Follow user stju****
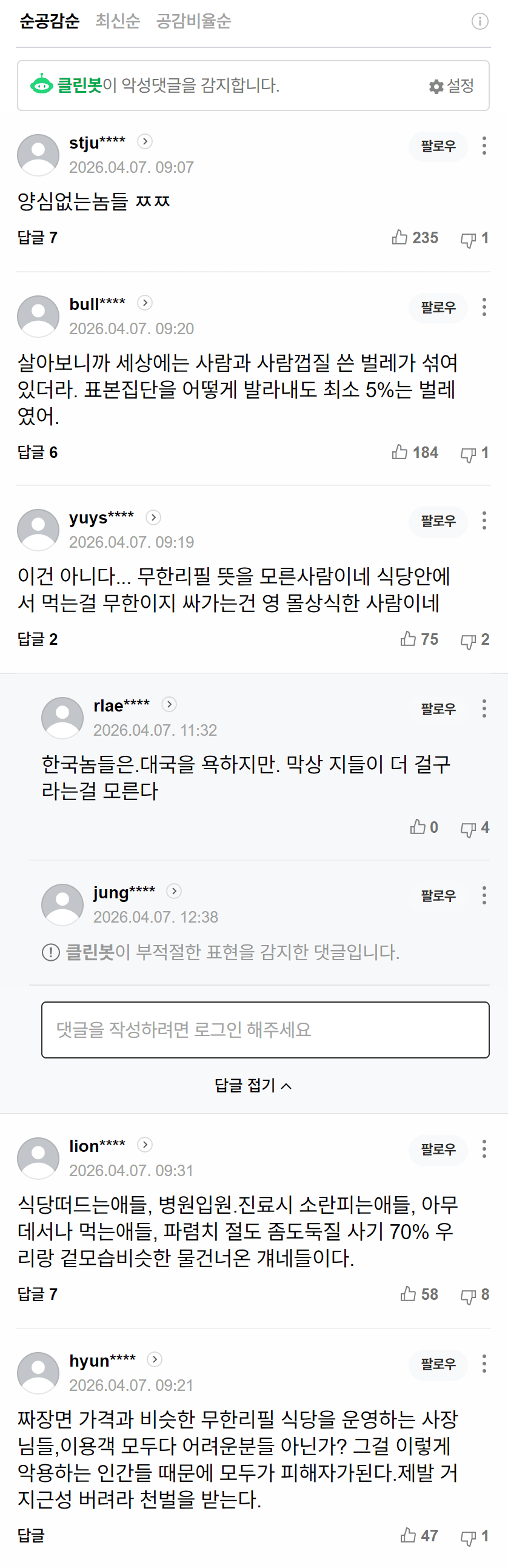 point(438,146)
